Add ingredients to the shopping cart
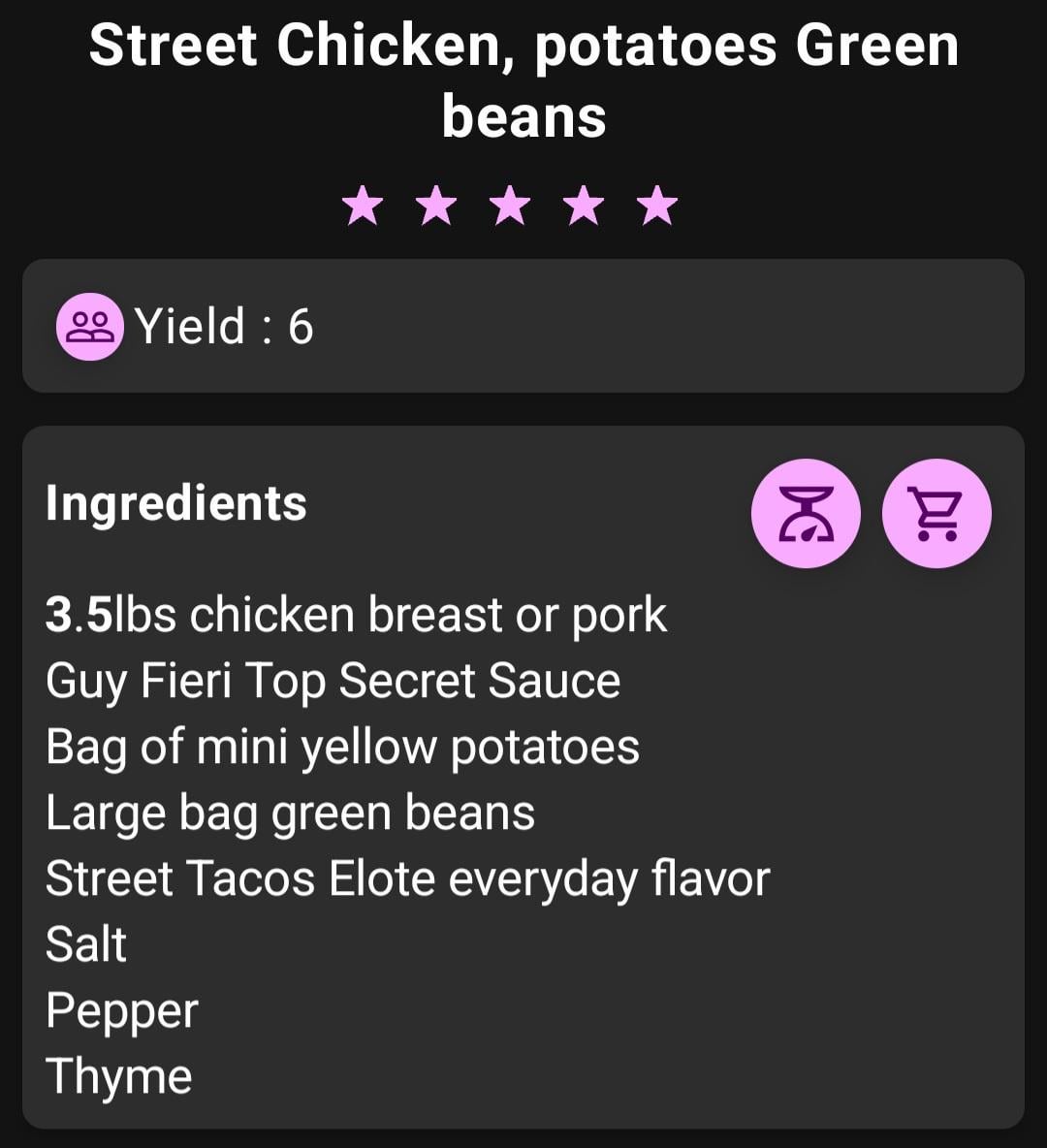 click(x=936, y=513)
